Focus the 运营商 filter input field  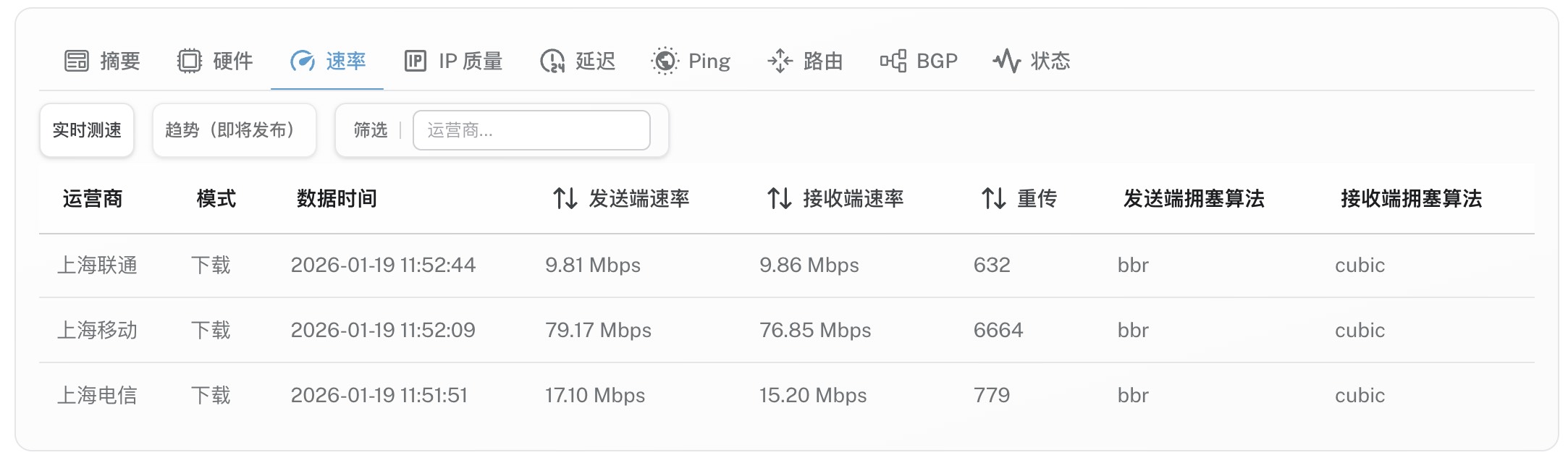(x=531, y=130)
